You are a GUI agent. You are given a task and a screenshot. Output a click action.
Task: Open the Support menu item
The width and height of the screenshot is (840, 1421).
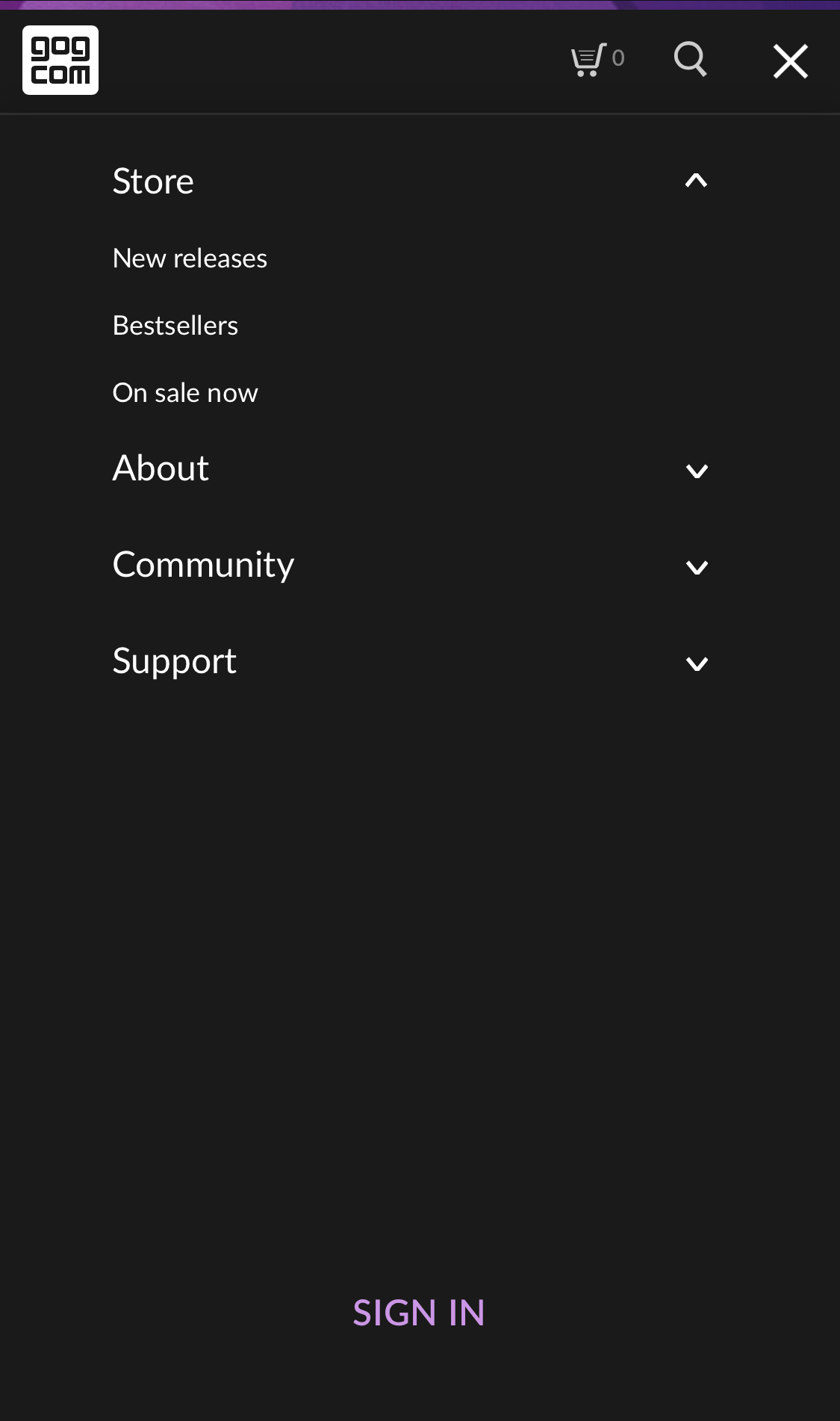(x=174, y=660)
